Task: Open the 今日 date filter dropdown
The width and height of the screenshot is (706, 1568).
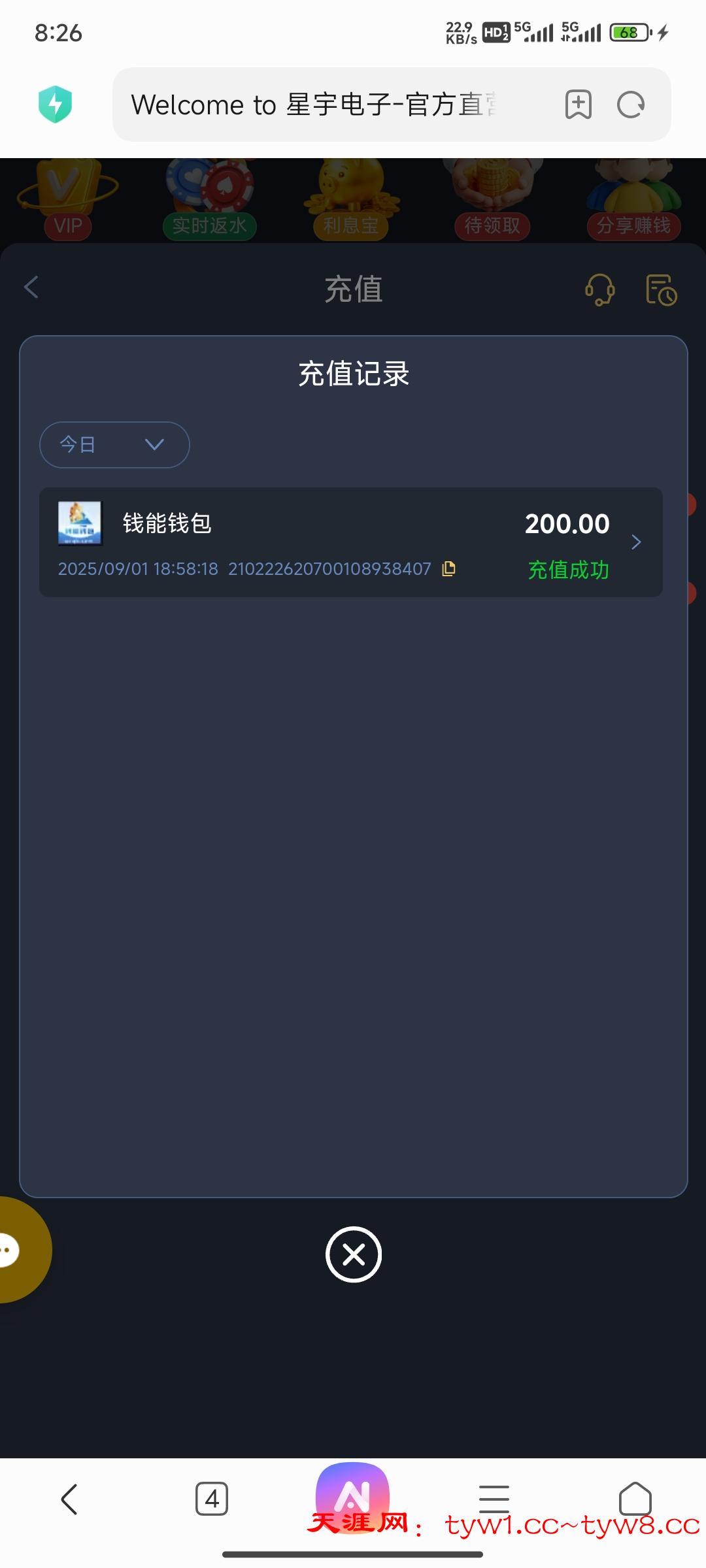Action: (114, 445)
